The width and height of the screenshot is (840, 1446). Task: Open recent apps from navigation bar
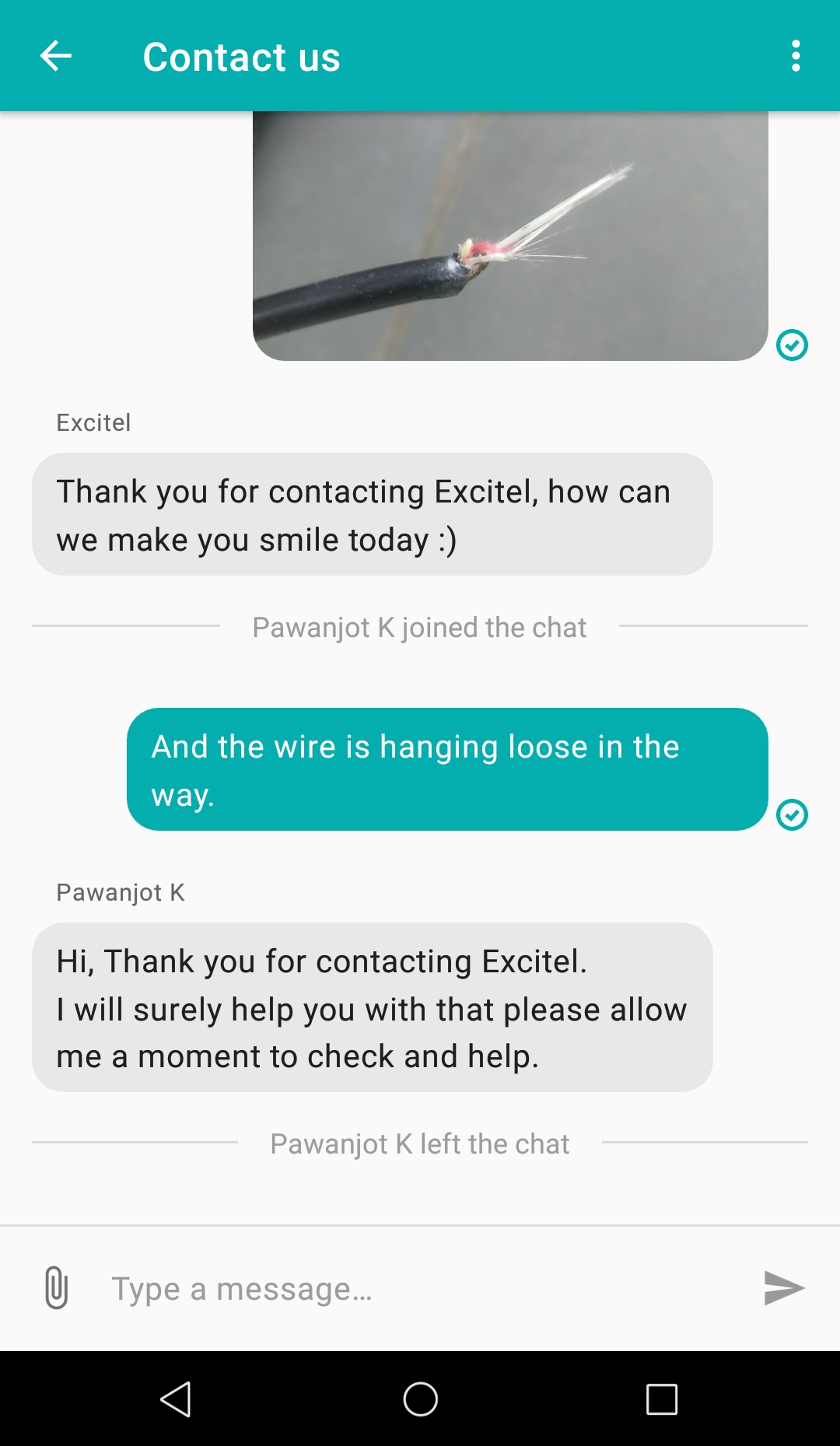pos(662,1399)
